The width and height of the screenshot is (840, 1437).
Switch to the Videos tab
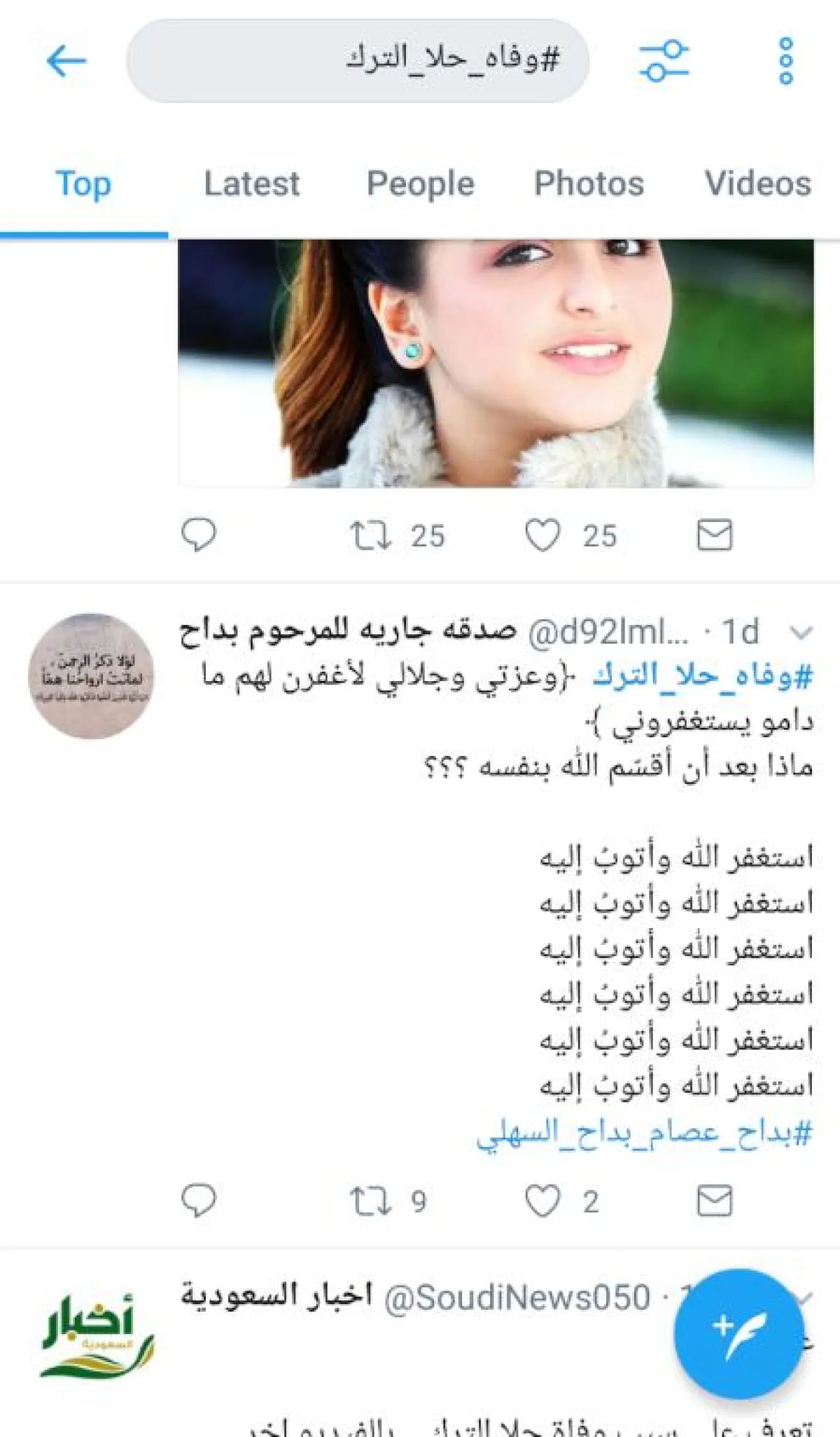coord(757,184)
